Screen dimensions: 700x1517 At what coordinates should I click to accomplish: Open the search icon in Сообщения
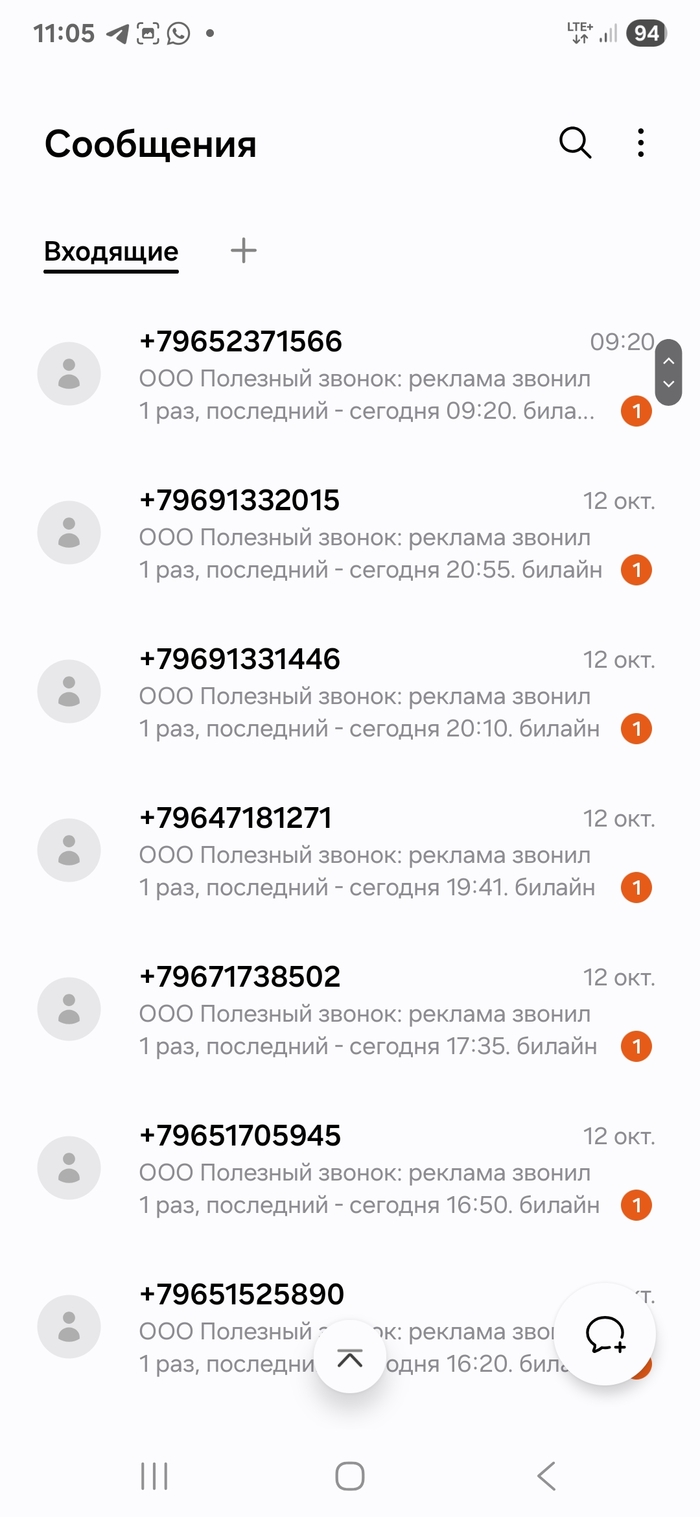pyautogui.click(x=575, y=143)
